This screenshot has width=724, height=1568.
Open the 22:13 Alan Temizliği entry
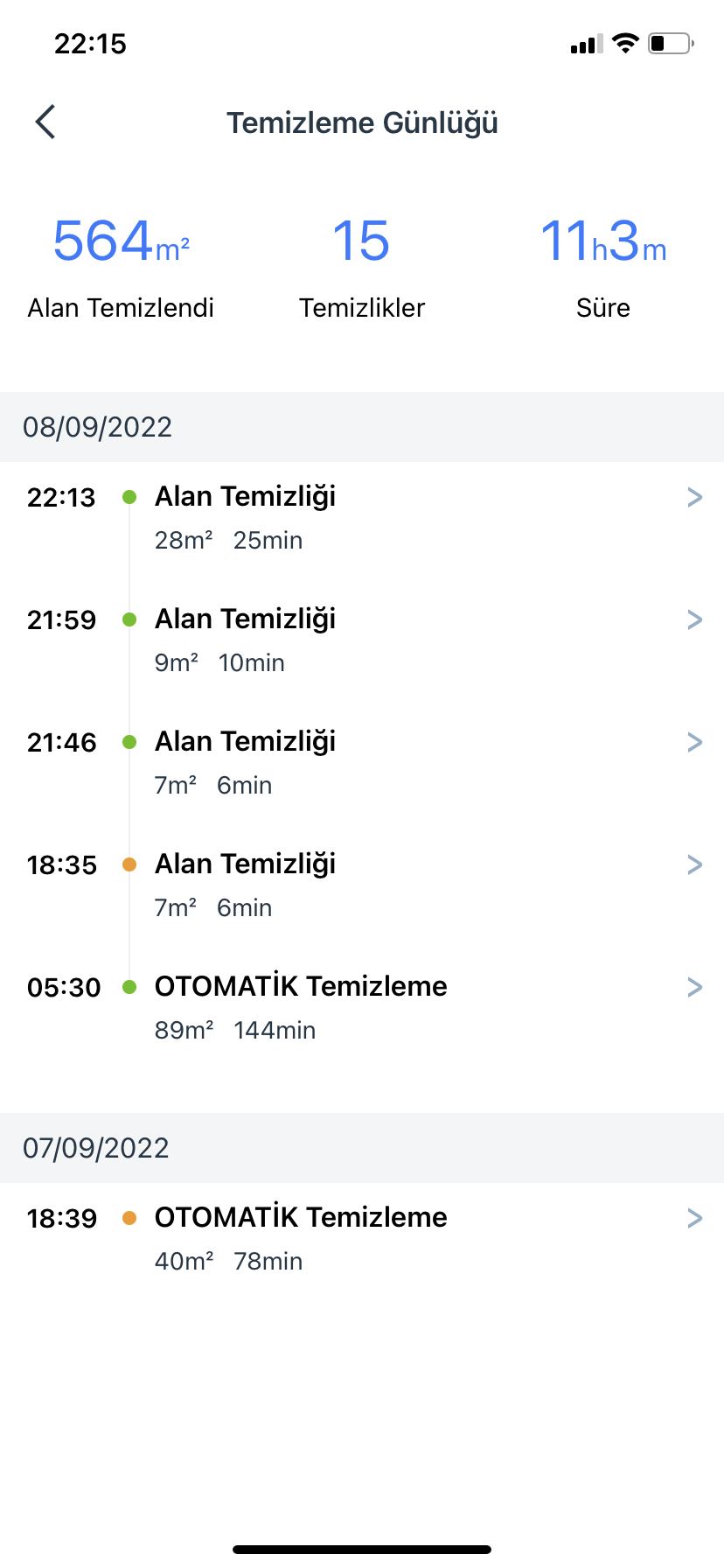click(x=362, y=518)
